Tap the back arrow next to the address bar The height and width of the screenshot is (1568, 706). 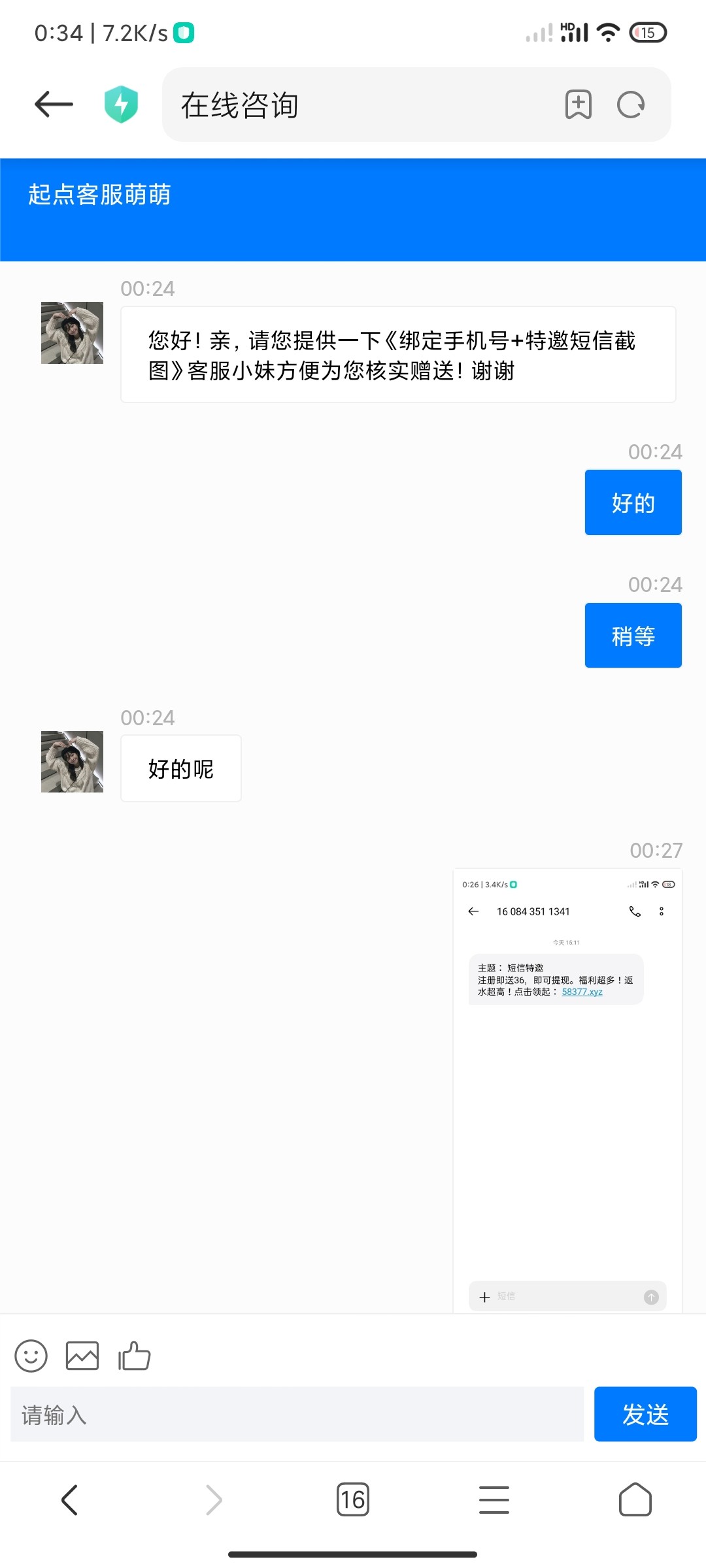pyautogui.click(x=52, y=103)
